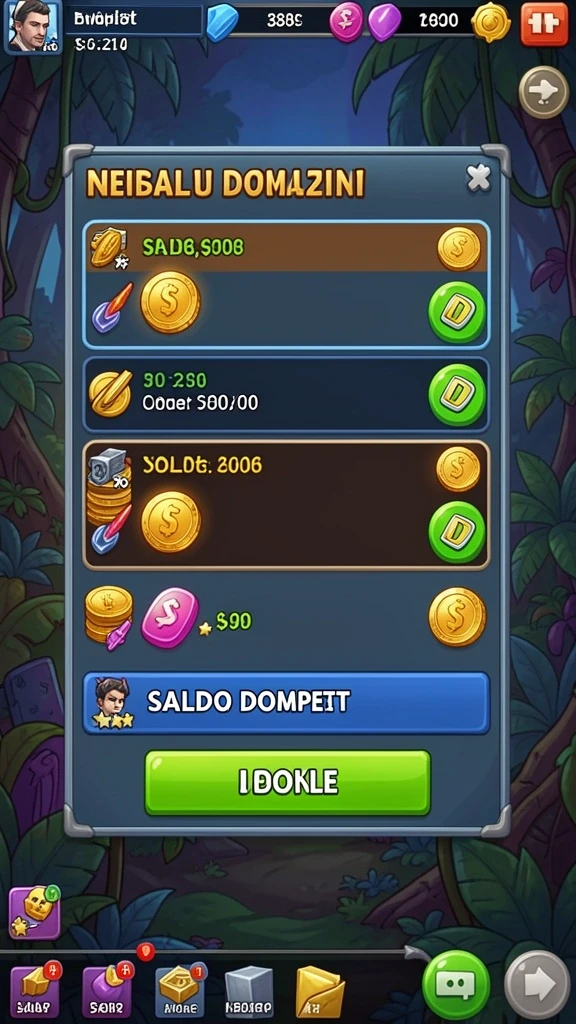Open the green chat bubble button

(456, 985)
